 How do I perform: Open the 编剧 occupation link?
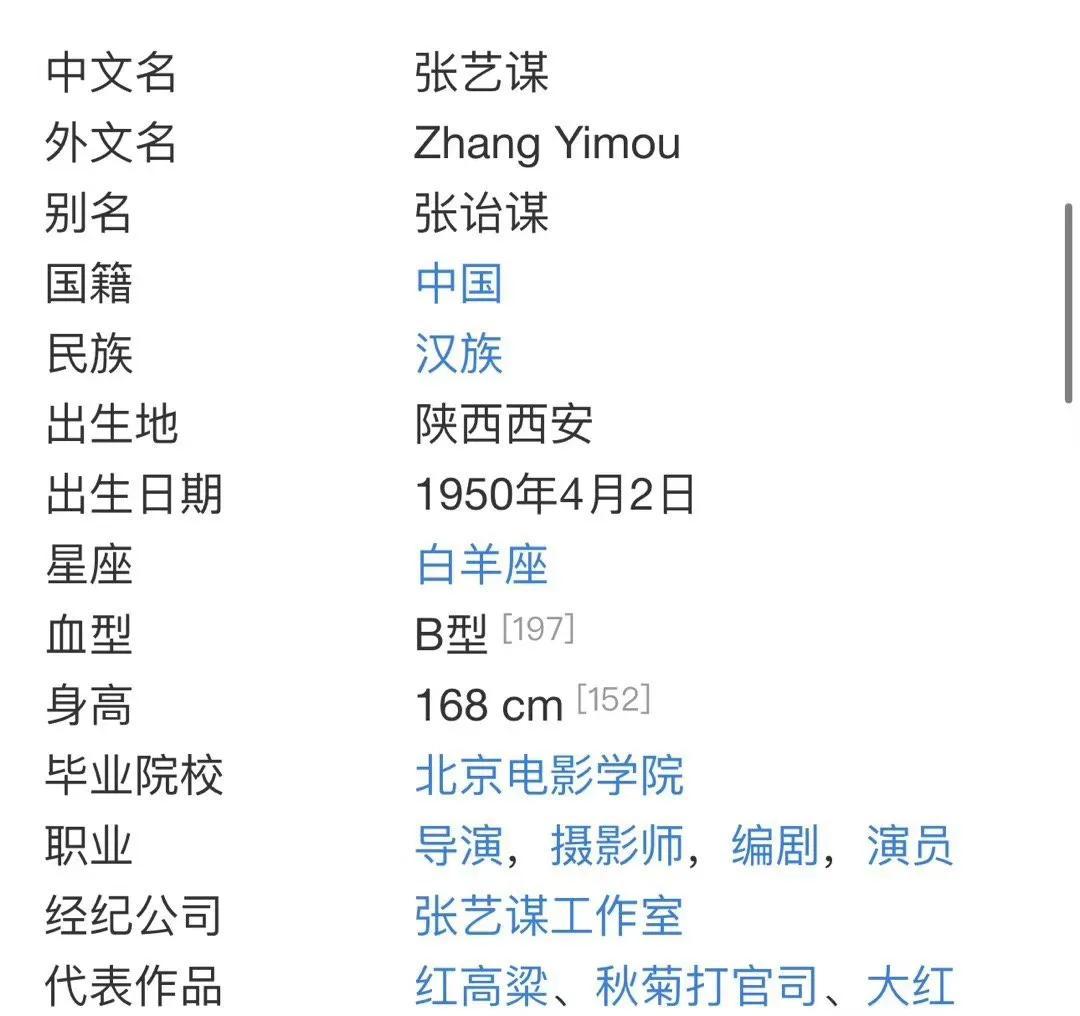(x=773, y=847)
